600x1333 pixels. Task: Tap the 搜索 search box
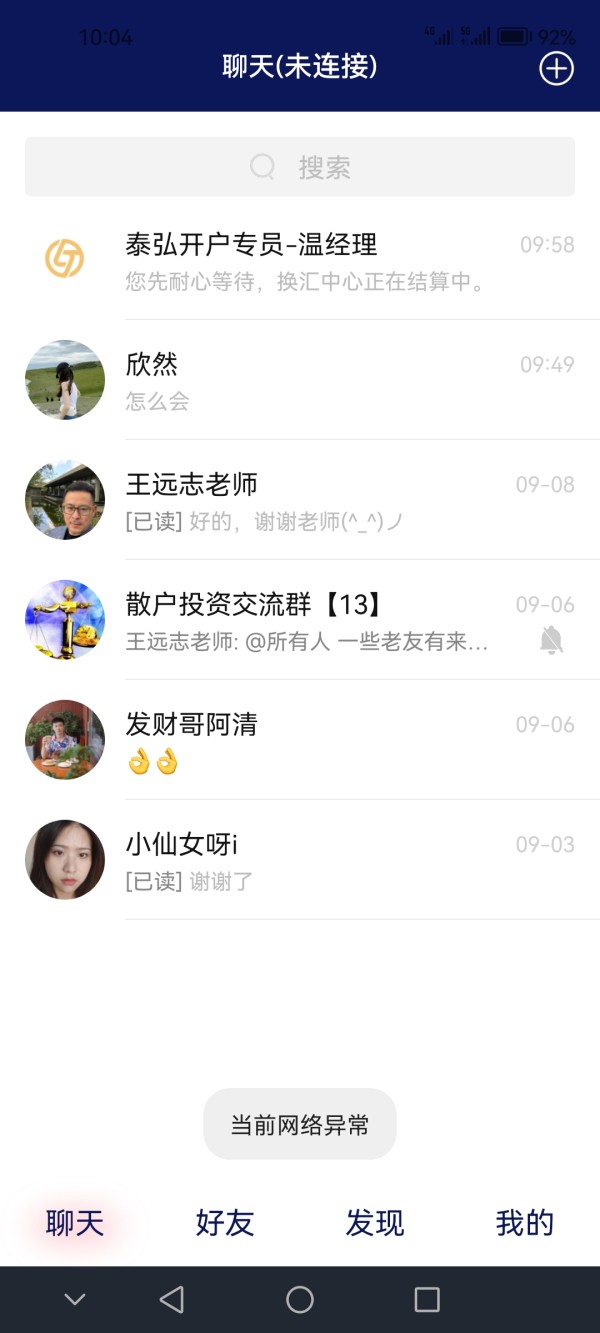[x=300, y=167]
